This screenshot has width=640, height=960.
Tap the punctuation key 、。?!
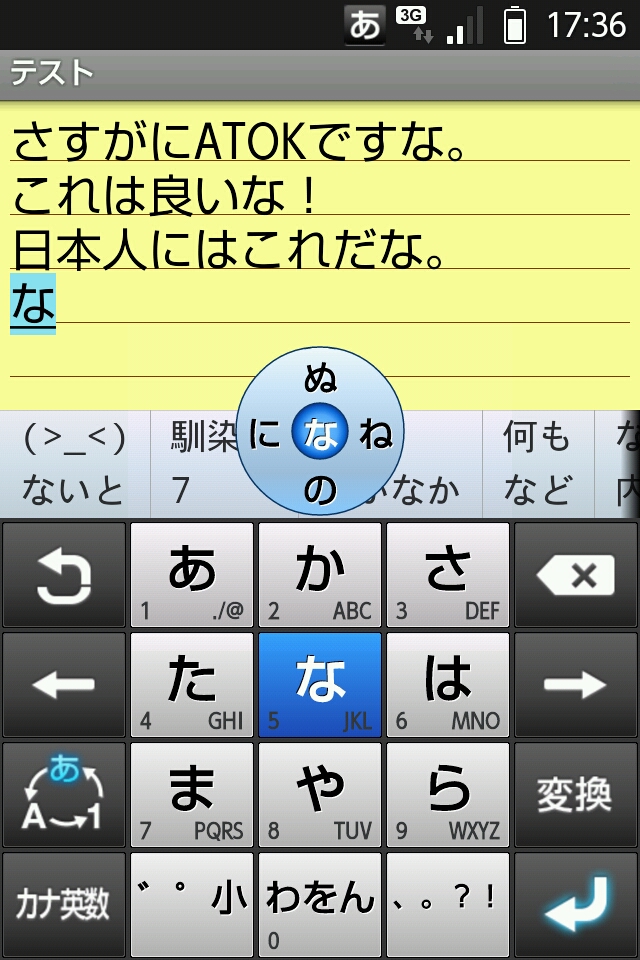coord(448,905)
